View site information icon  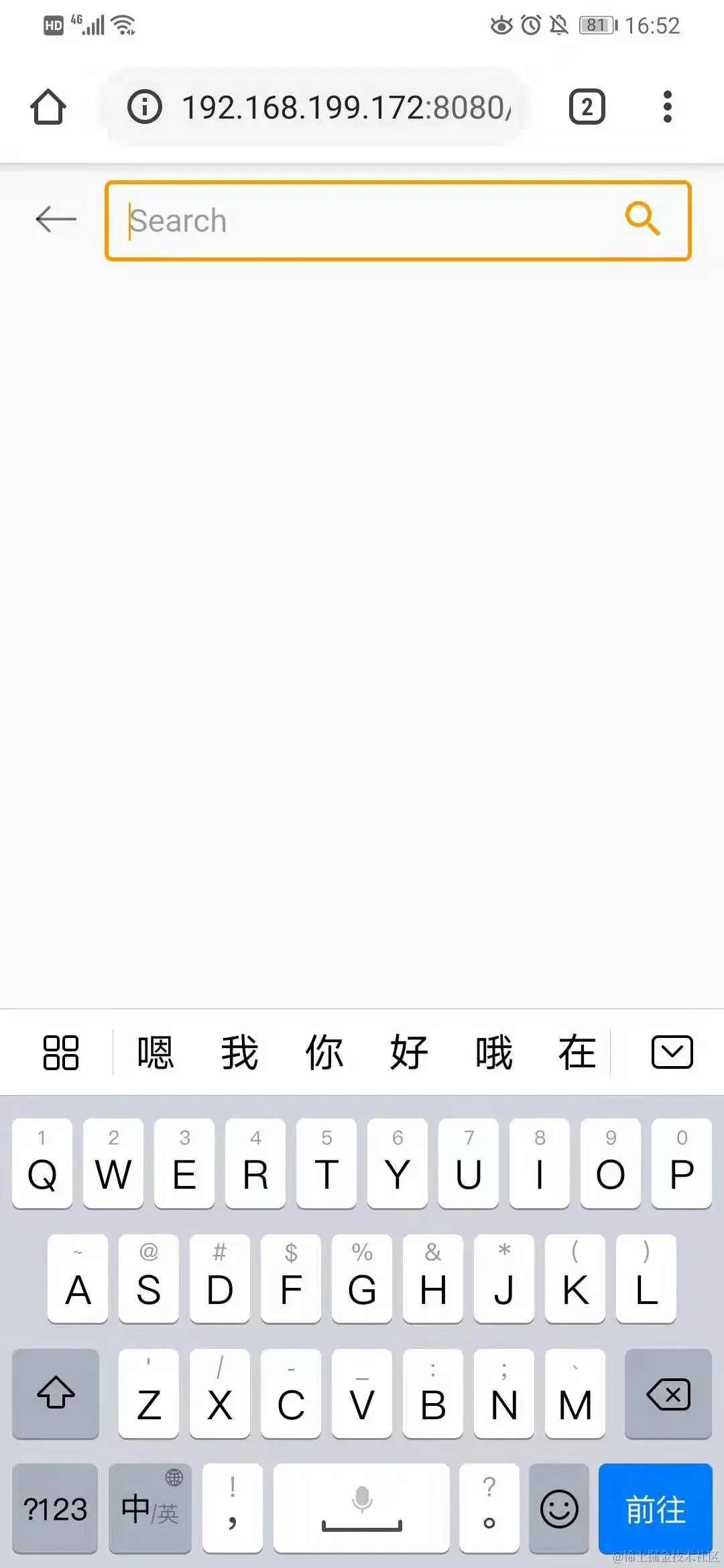[x=145, y=107]
